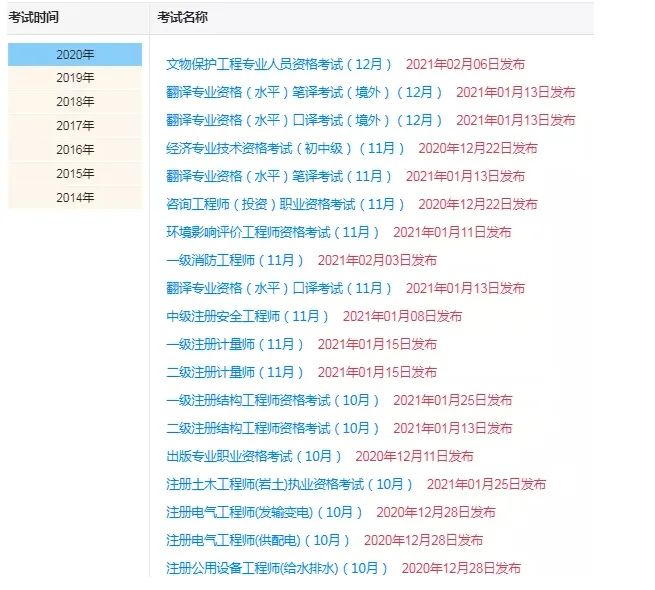This screenshot has width=655, height=590.
Task: Open 注册公用设备工程师(给水排水) link
Action: [x=277, y=568]
